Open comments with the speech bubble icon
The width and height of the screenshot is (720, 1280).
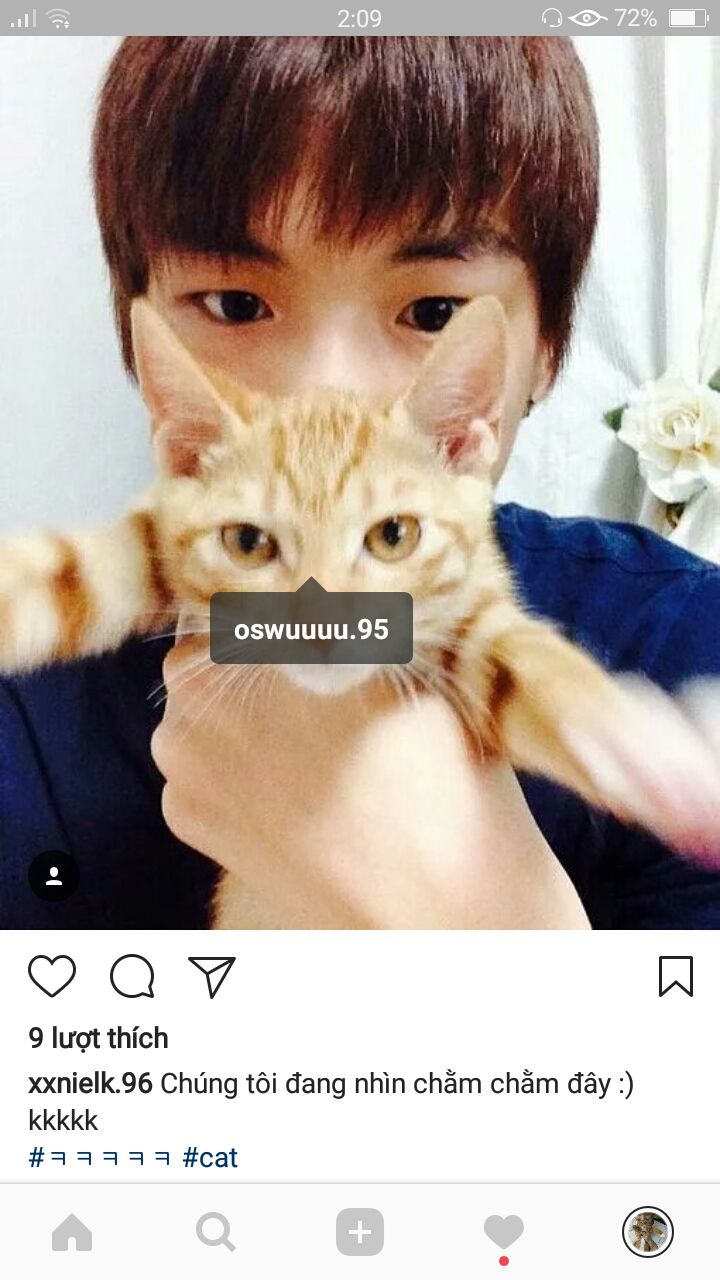[132, 976]
